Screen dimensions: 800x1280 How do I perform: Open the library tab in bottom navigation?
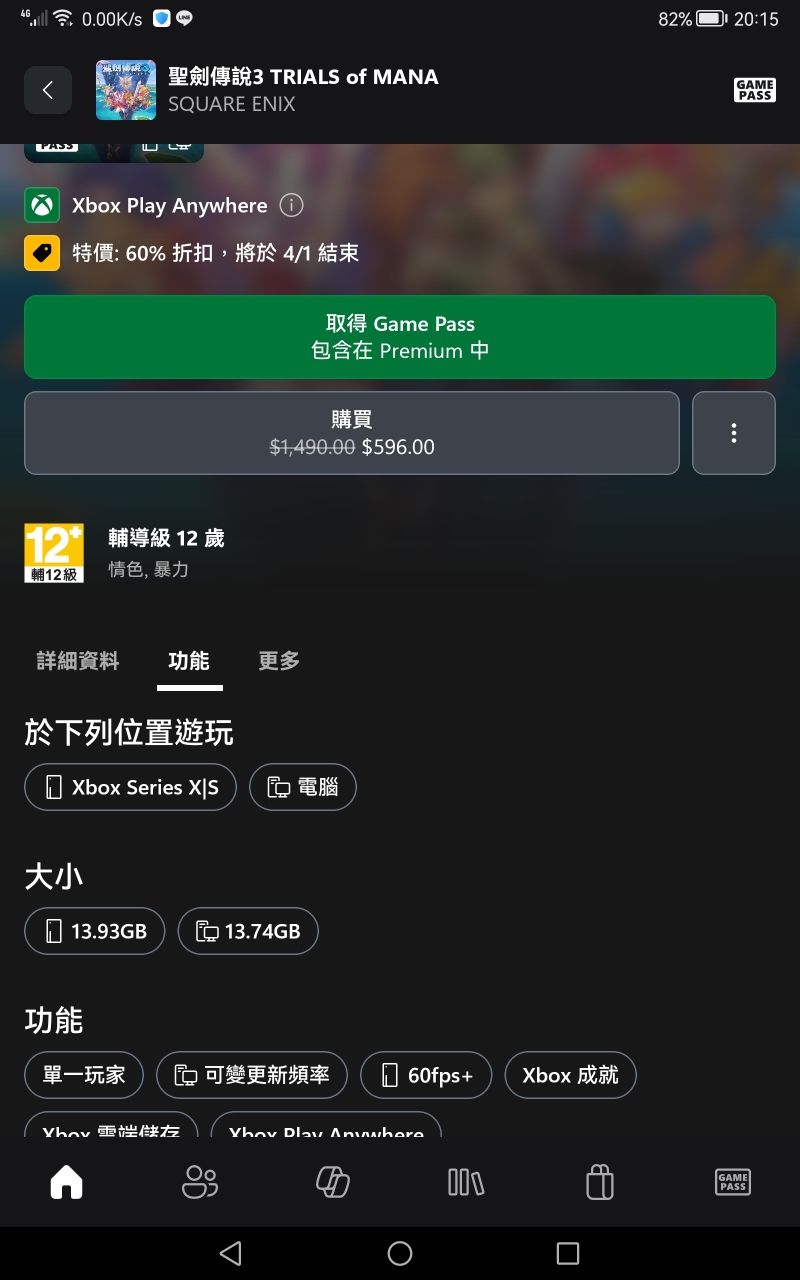pyautogui.click(x=466, y=1182)
